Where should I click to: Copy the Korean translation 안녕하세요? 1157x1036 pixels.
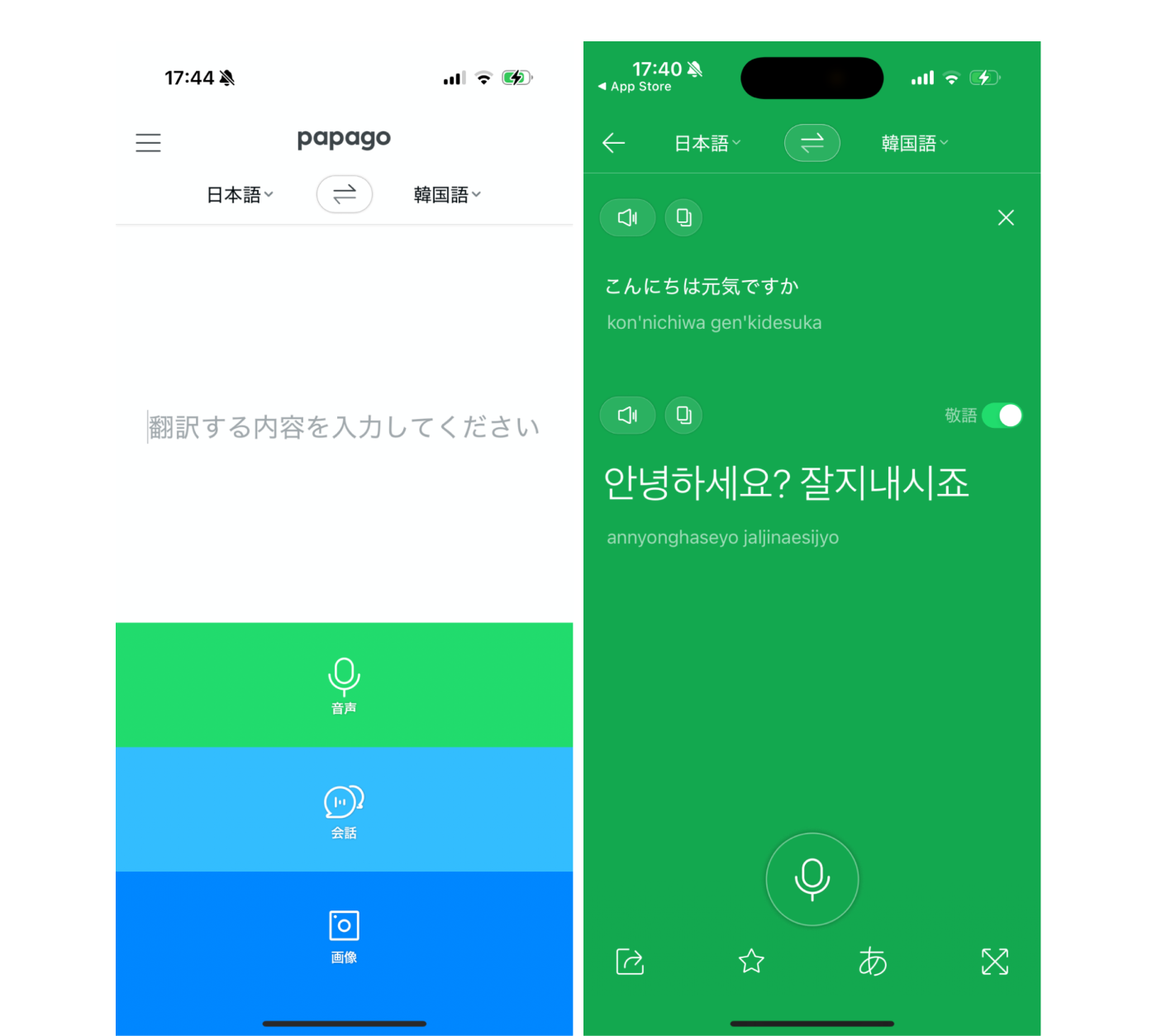pos(683,415)
